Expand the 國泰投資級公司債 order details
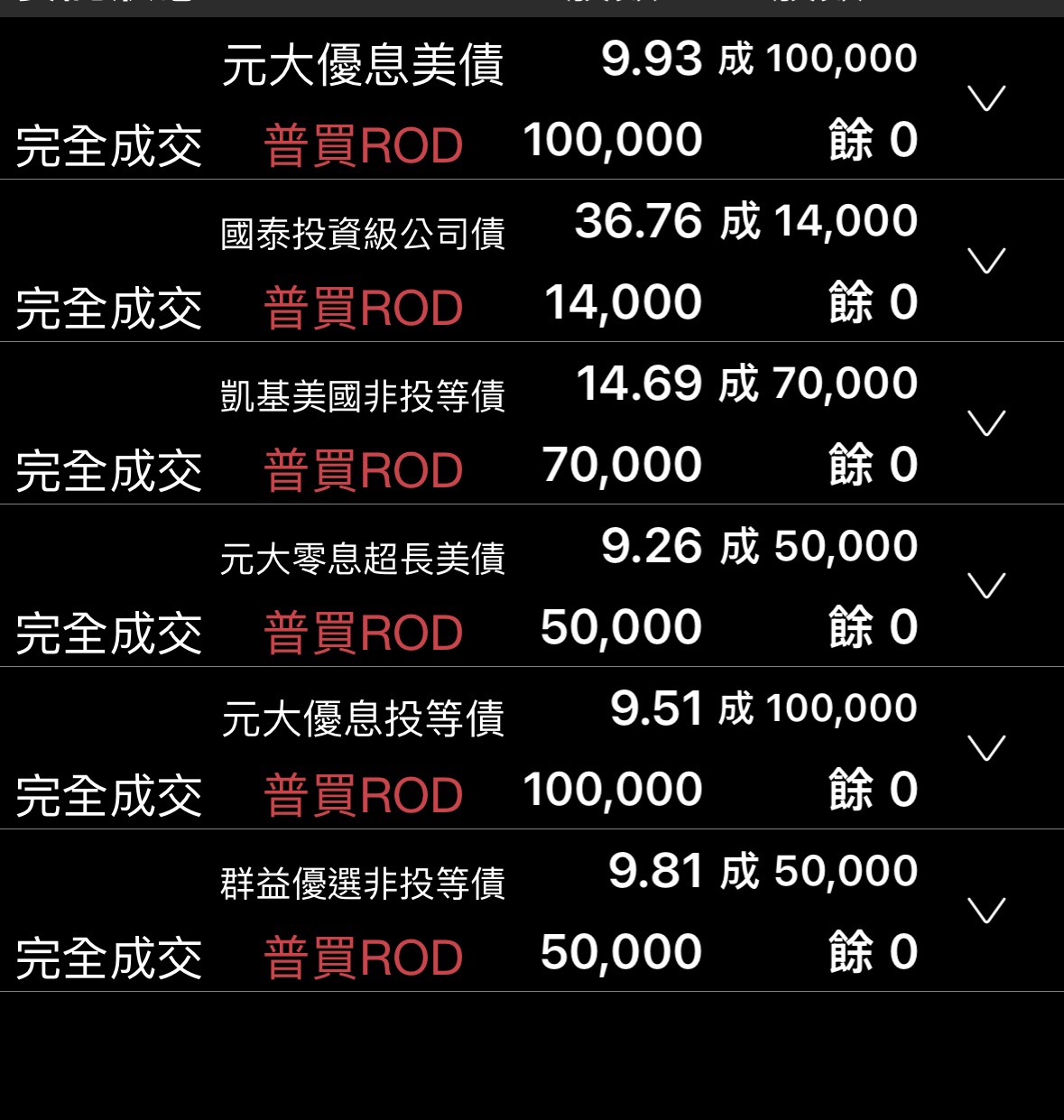The width and height of the screenshot is (1064, 1120). tap(985, 261)
